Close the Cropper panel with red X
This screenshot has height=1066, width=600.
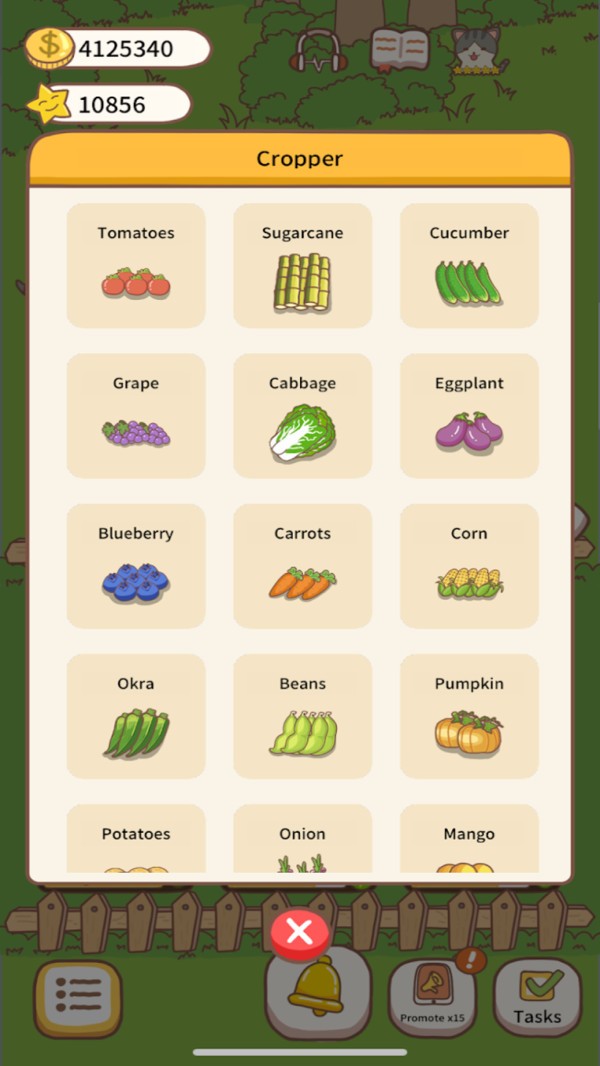point(299,932)
